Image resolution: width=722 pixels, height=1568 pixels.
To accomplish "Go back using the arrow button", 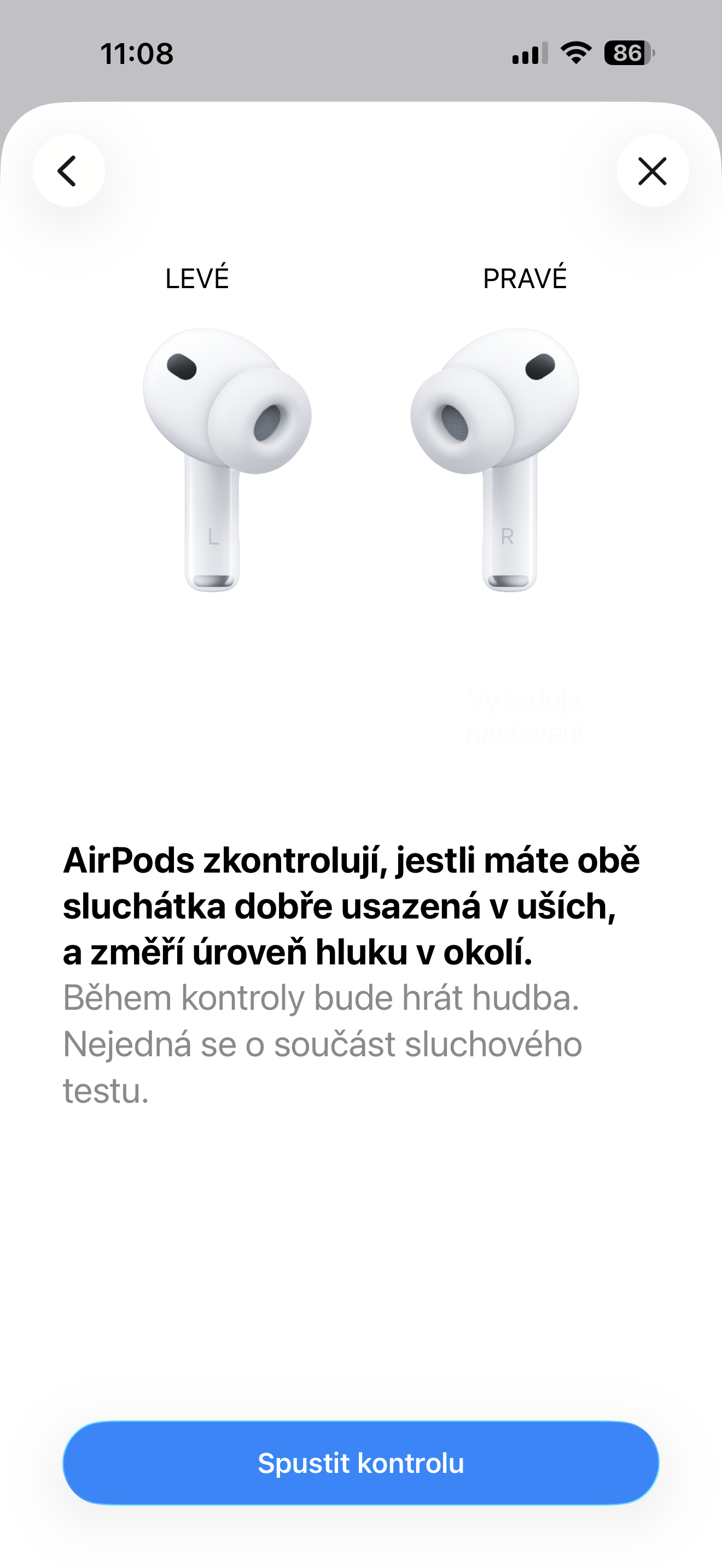I will point(69,171).
